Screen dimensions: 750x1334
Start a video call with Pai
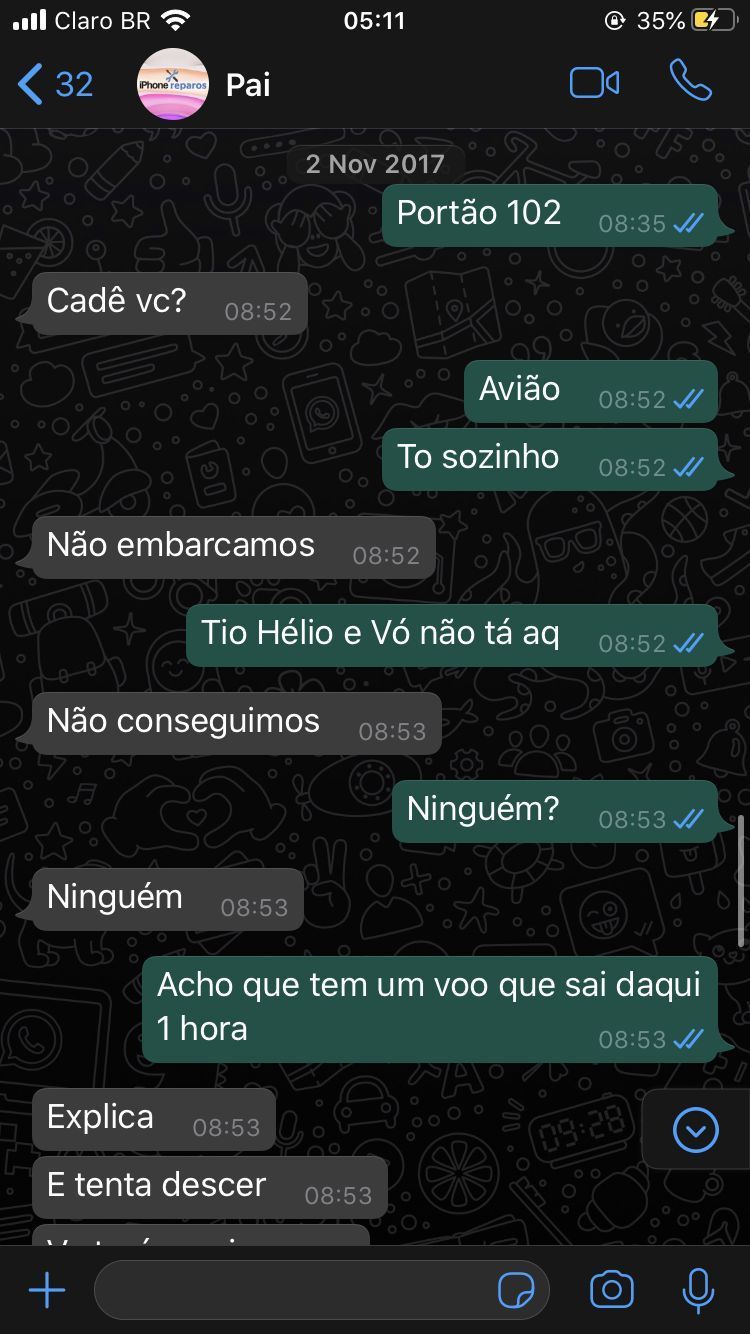coord(594,83)
